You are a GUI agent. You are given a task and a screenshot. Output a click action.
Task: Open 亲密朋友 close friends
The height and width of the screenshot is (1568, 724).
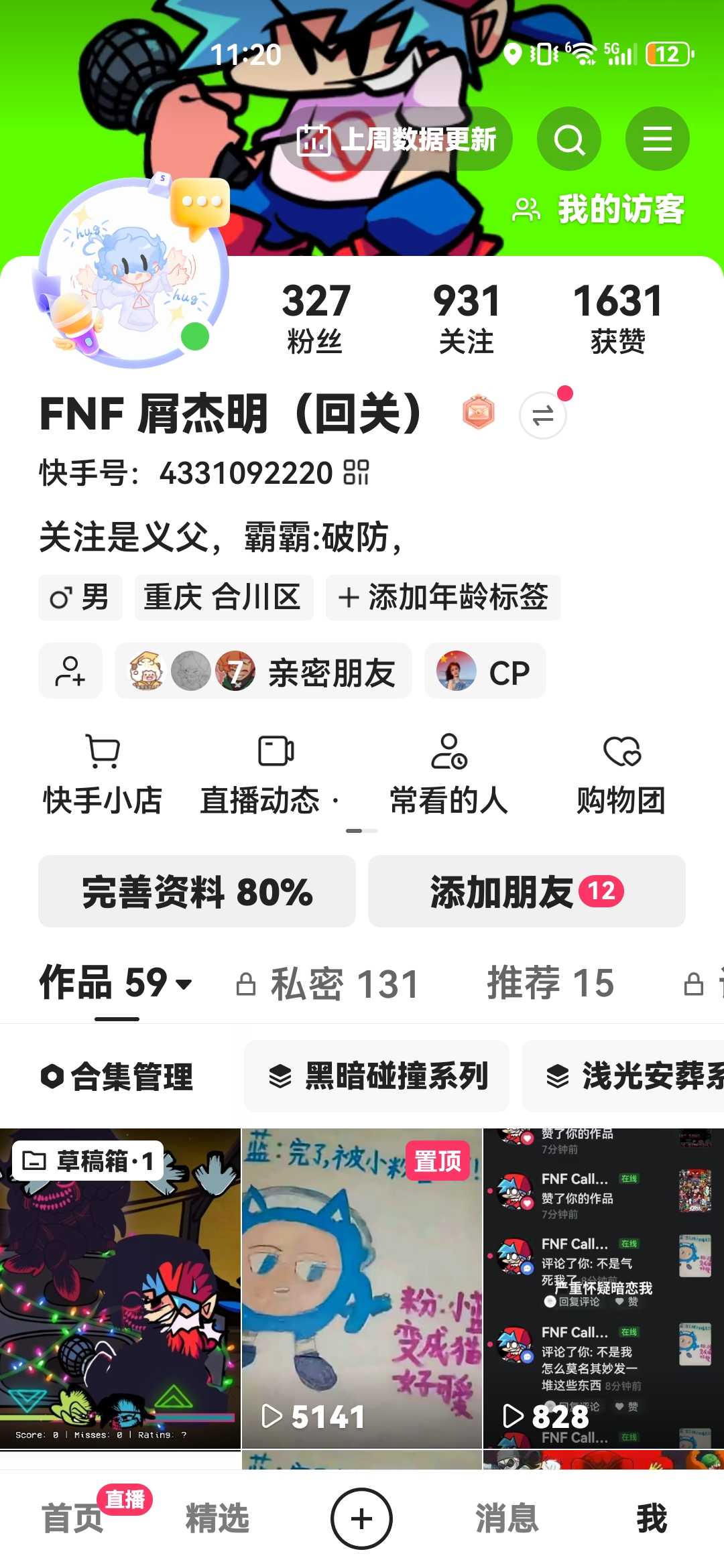pyautogui.click(x=263, y=671)
